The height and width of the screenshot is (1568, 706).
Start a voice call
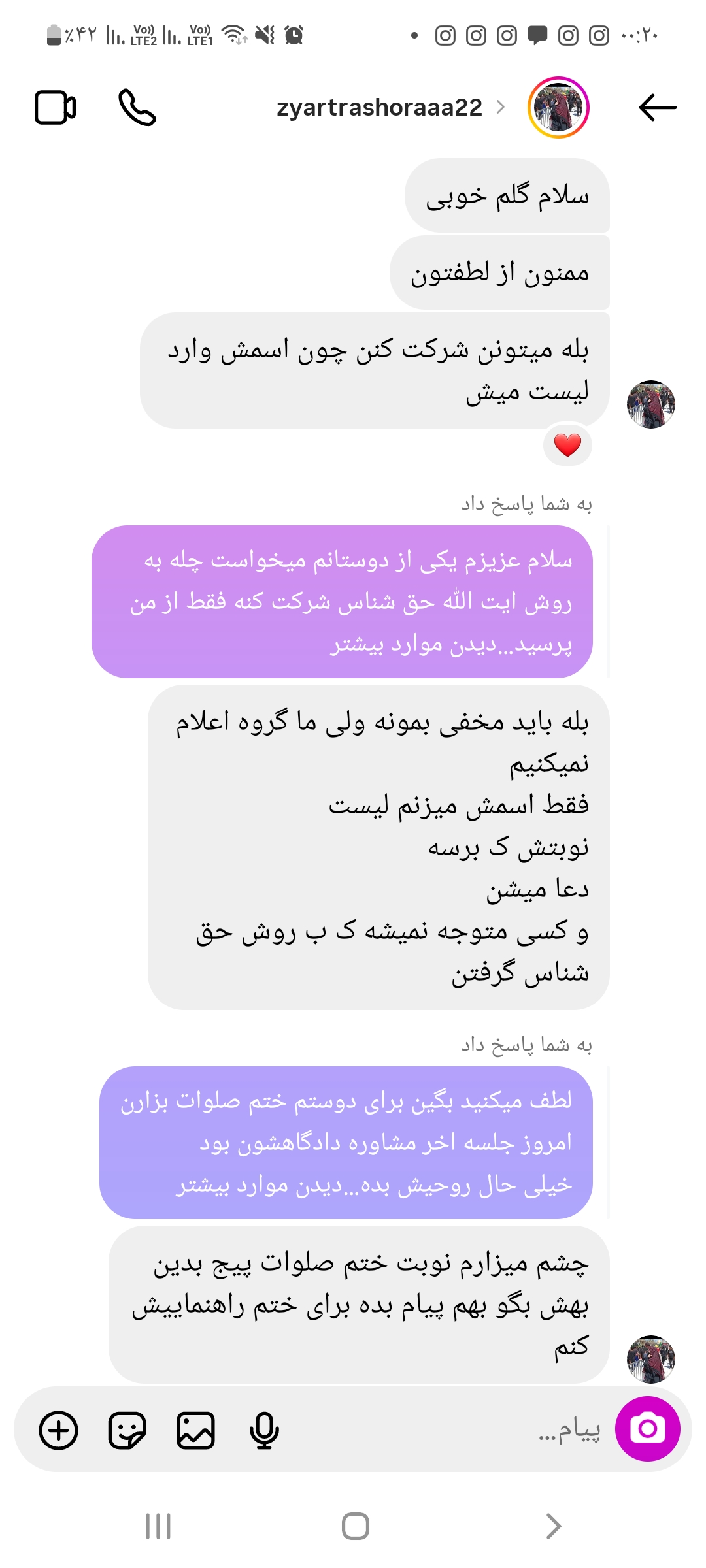(x=137, y=107)
